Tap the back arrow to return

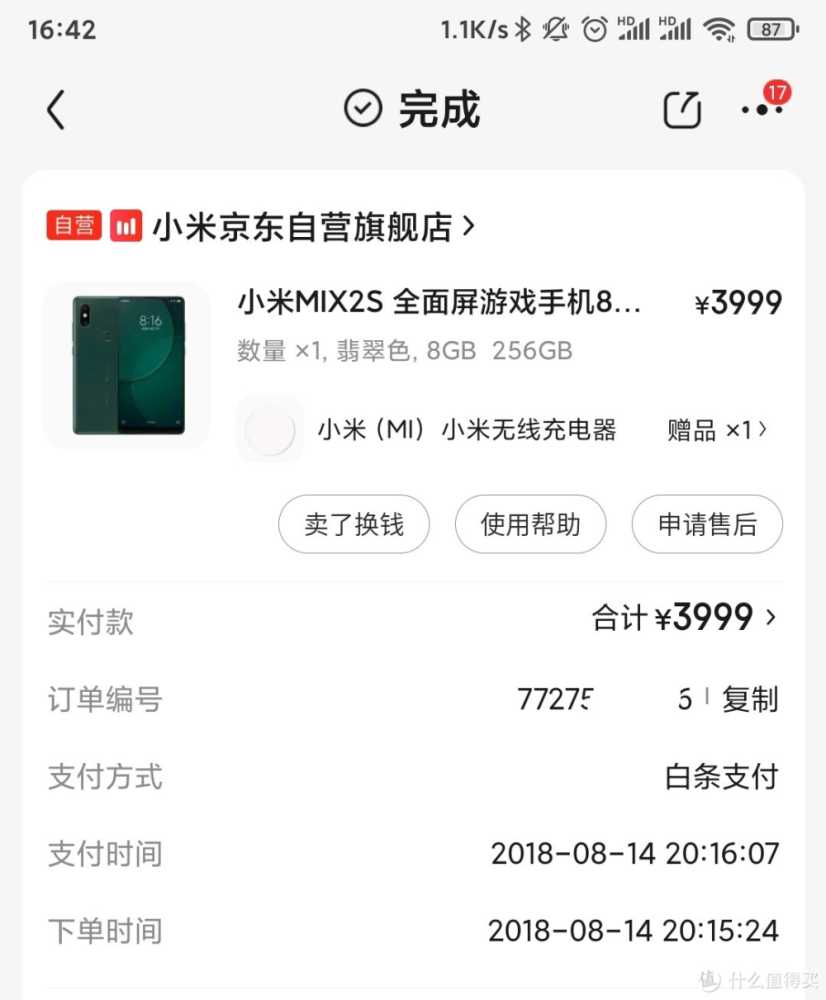(56, 110)
